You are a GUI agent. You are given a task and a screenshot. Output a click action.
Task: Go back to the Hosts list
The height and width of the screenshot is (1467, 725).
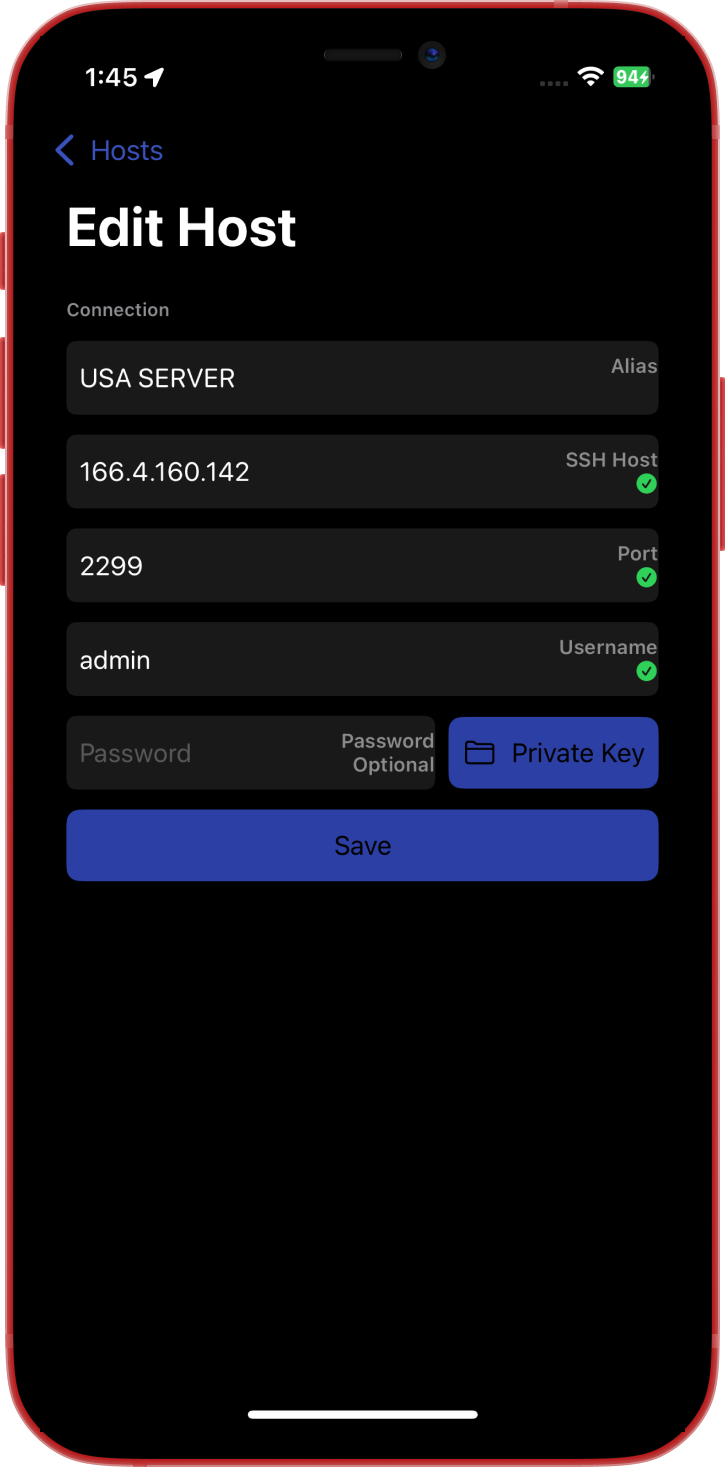tap(108, 151)
